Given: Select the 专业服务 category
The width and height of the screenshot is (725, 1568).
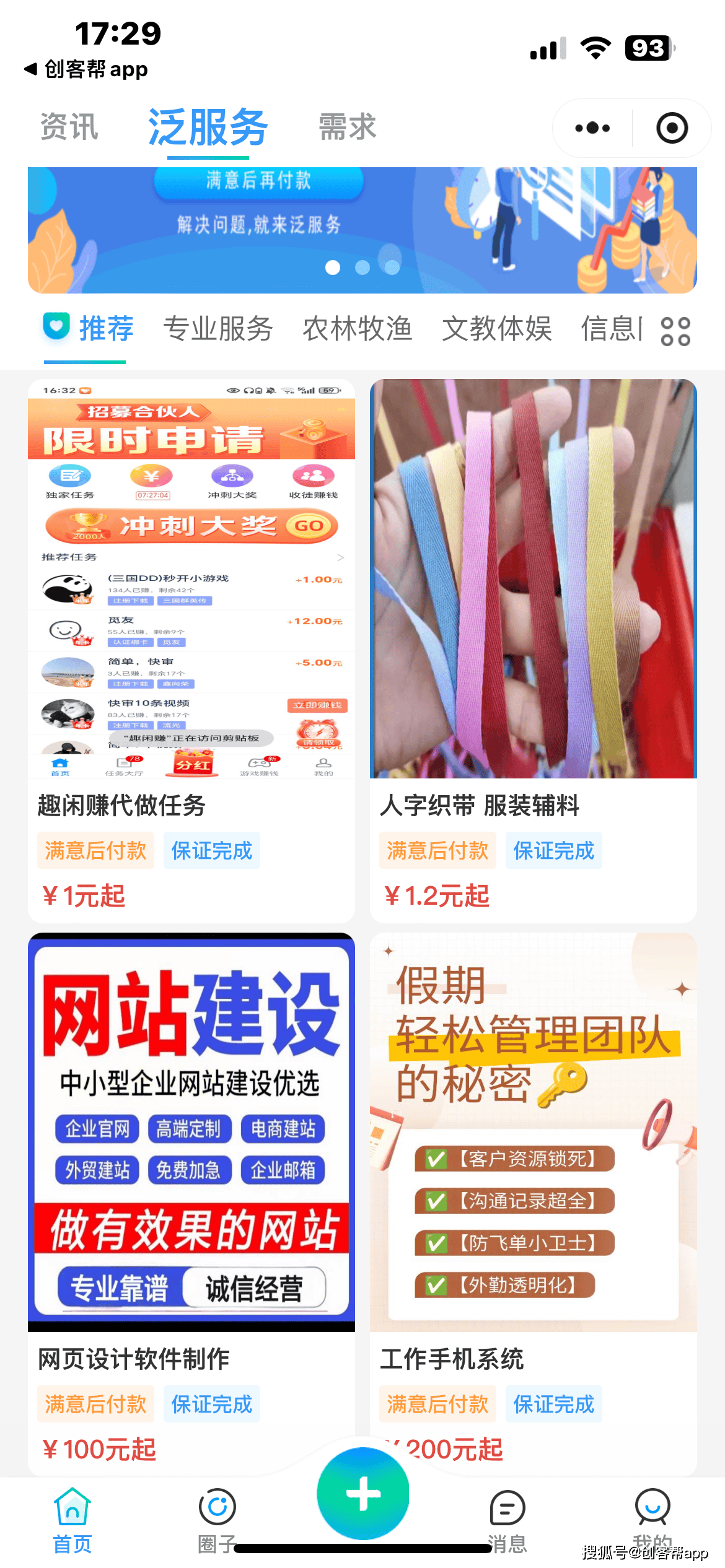Looking at the screenshot, I should click(x=217, y=329).
